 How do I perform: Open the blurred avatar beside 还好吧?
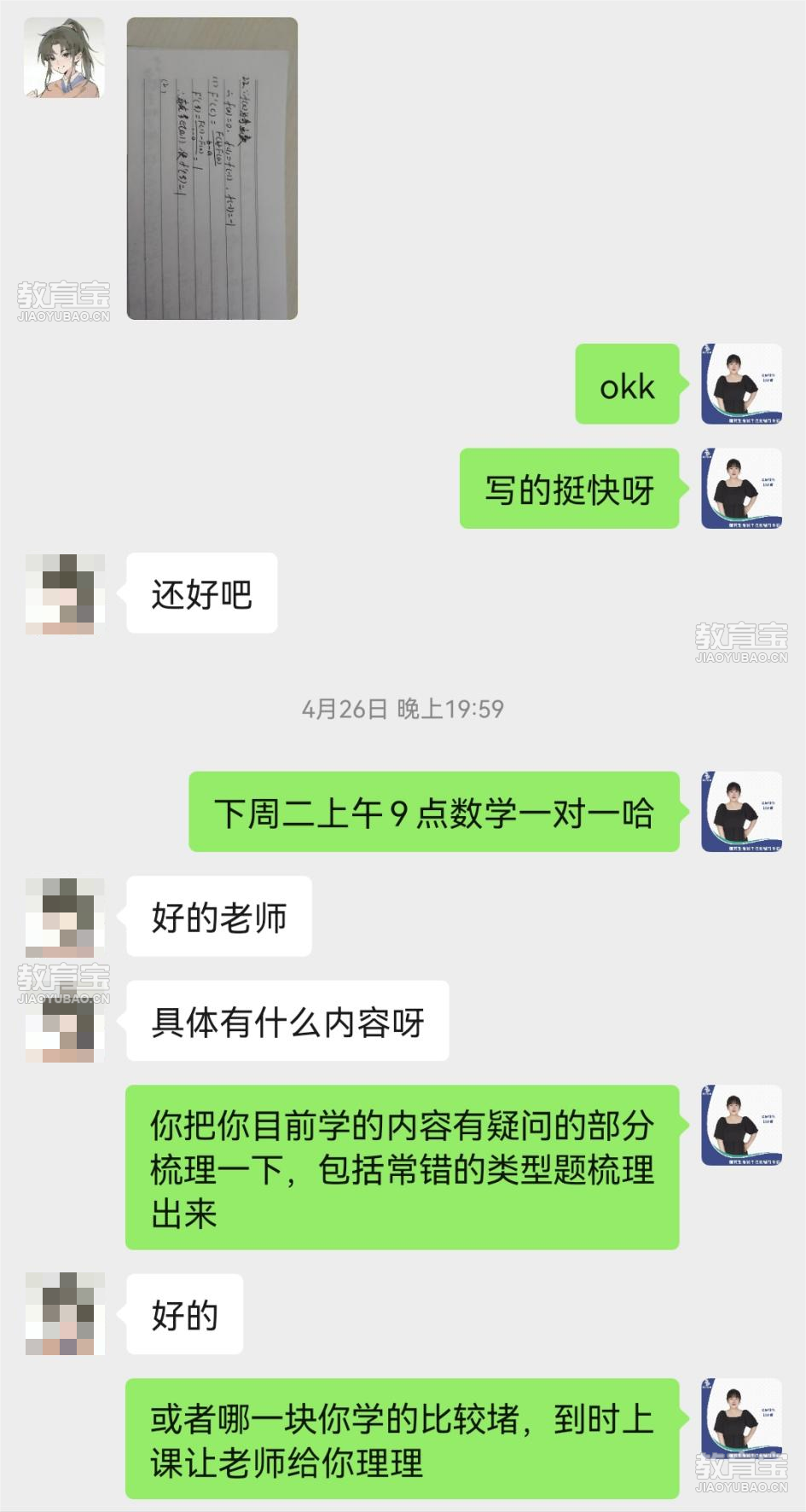pos(65,594)
